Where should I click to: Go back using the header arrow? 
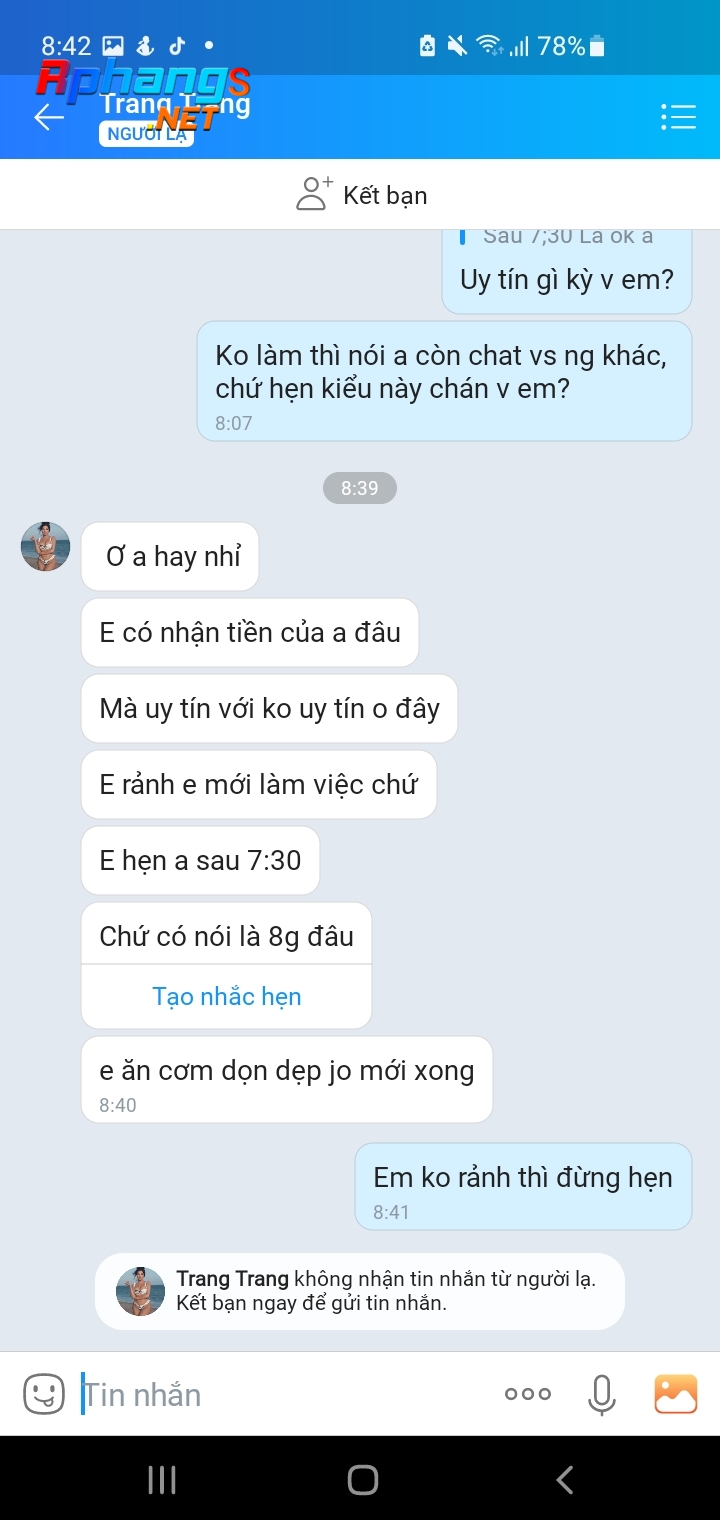pos(48,117)
